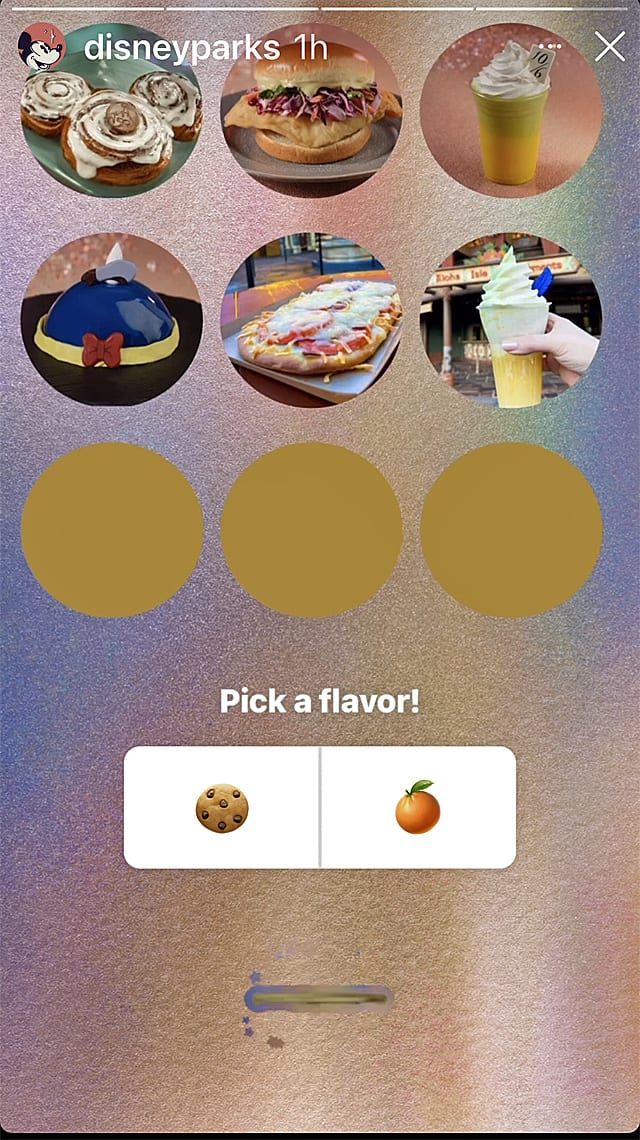Open the story's three-dot options menu
Screen dimensions: 640x1140
551,46
